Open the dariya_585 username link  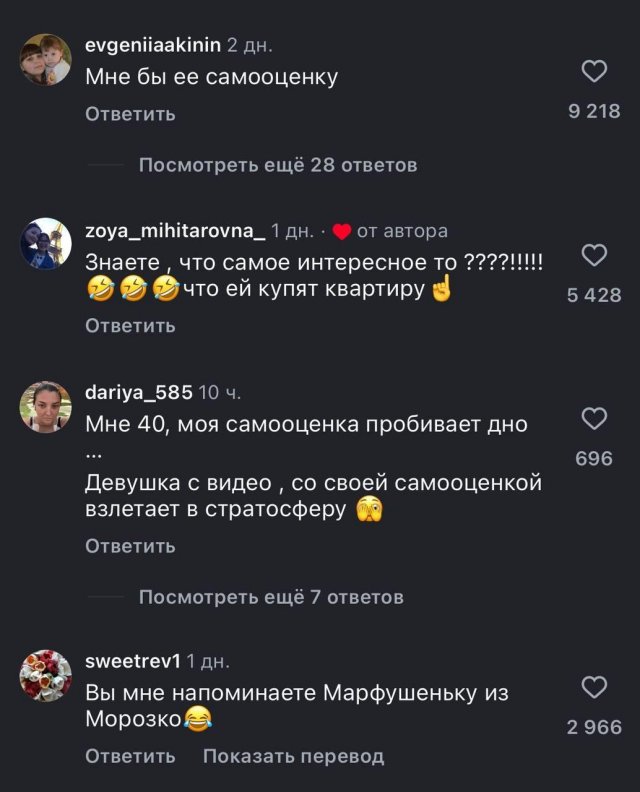[139, 391]
